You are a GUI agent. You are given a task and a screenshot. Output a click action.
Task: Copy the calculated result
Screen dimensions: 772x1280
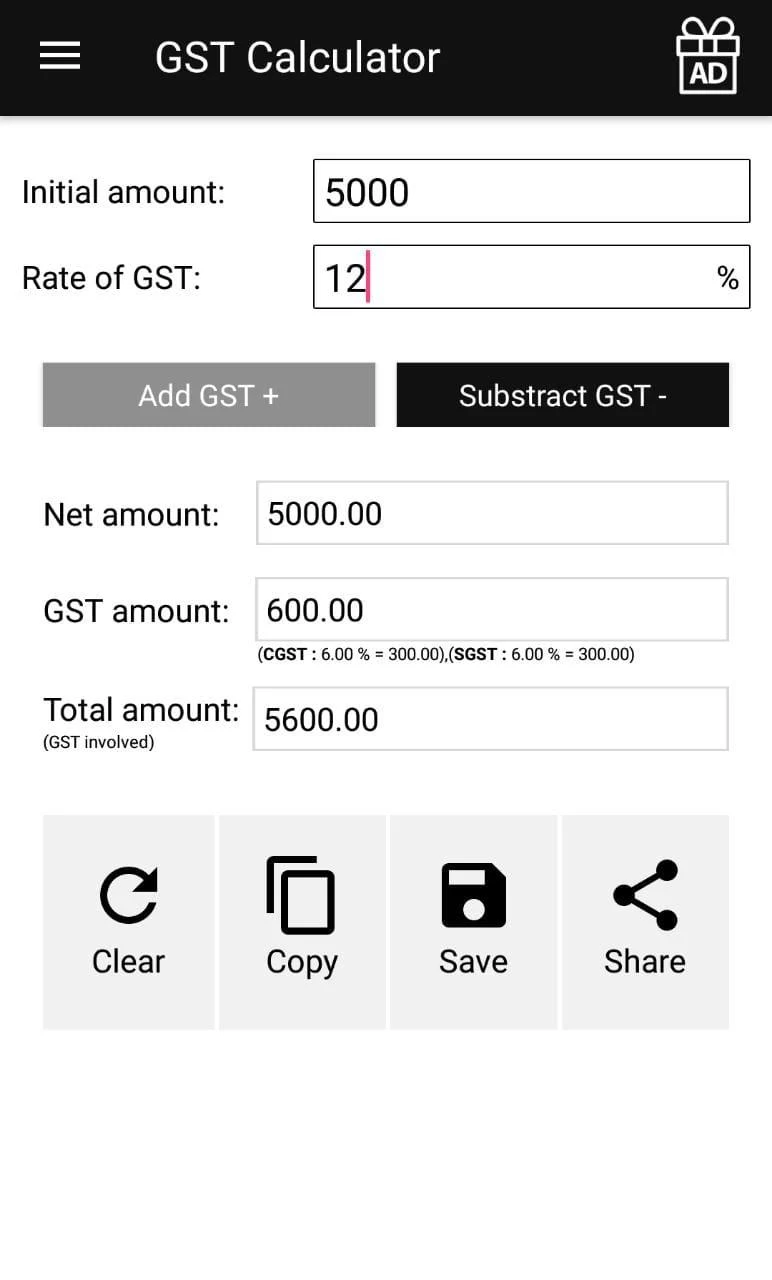302,921
